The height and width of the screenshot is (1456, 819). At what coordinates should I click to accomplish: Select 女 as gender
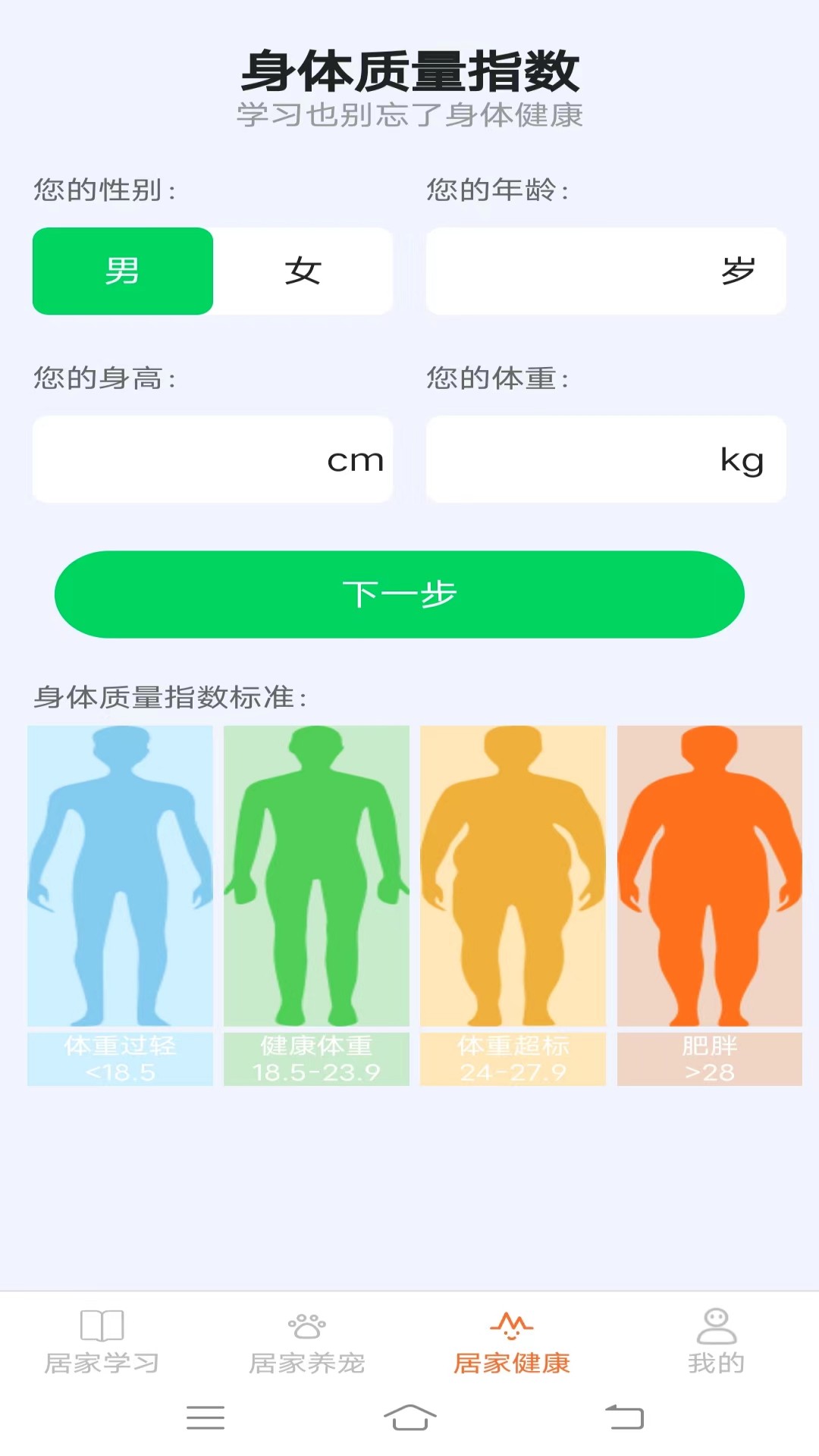point(303,271)
